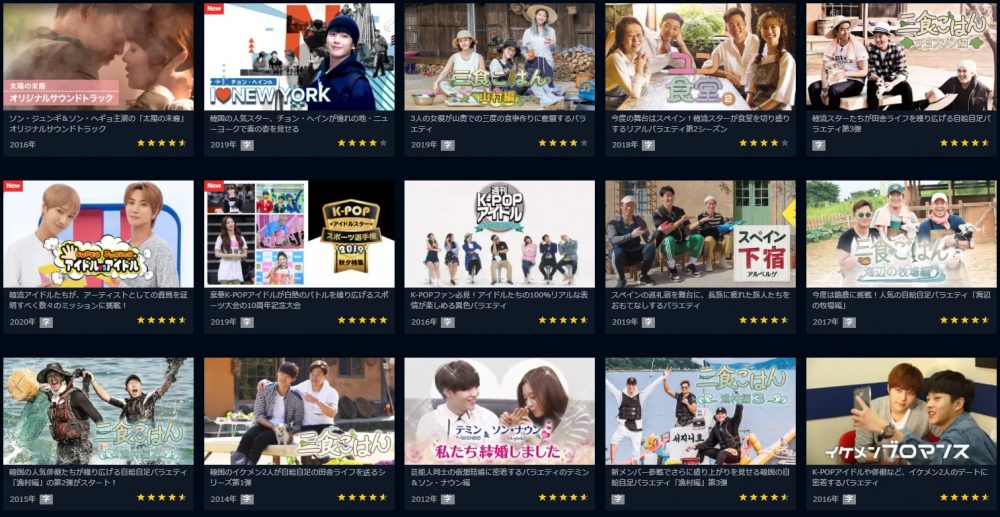Open the 2015 漁村編 second series tile

coord(98,411)
